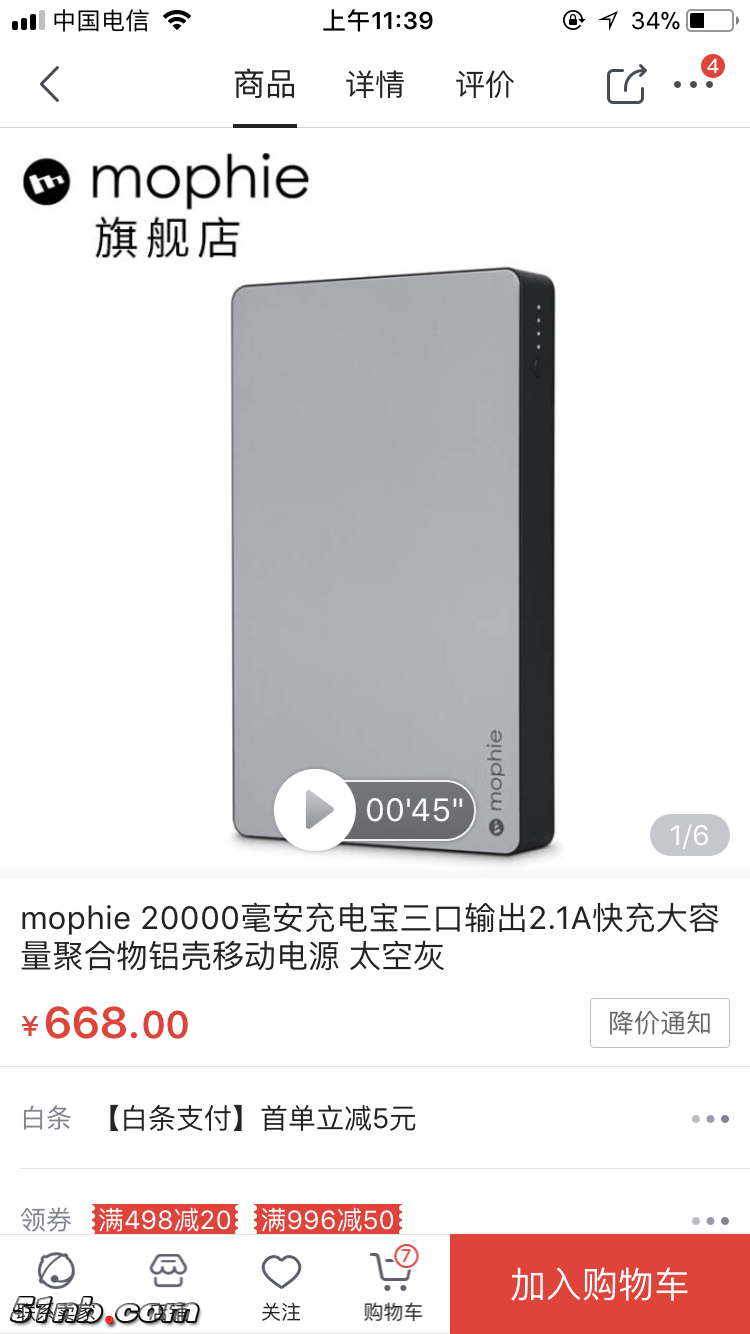Select the 商品 tab
This screenshot has width=750, height=1334.
(265, 85)
